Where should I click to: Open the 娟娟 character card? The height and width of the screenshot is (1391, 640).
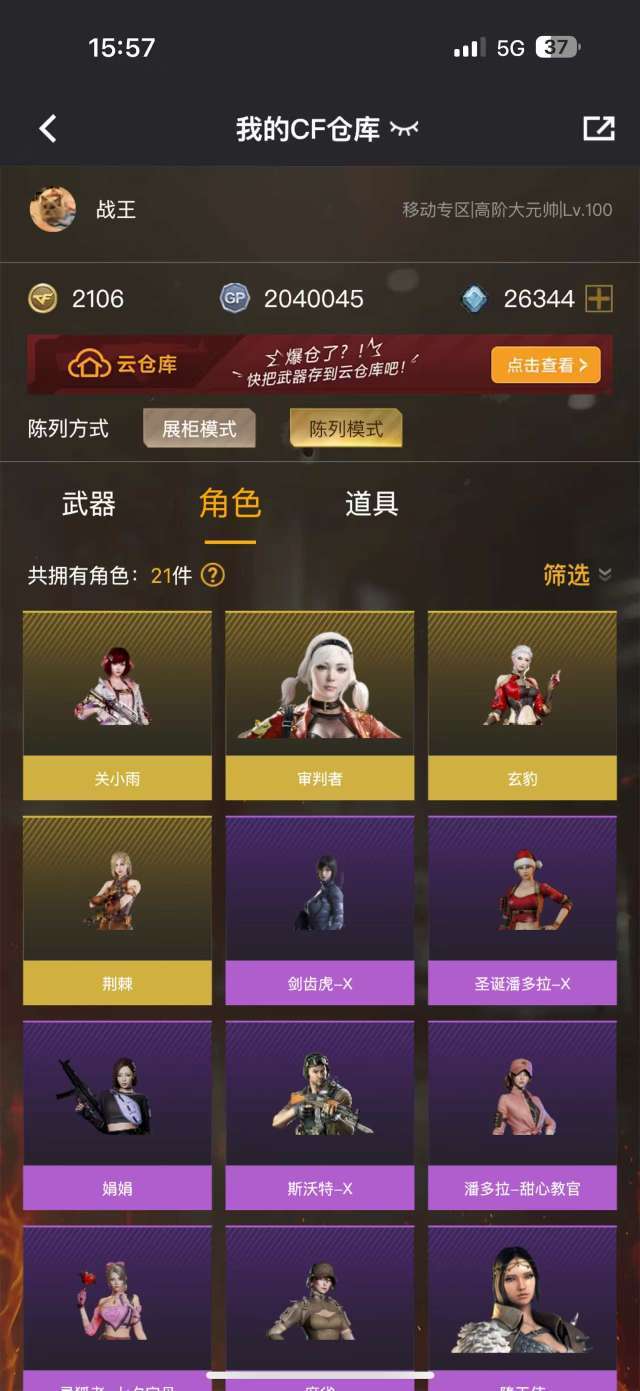pos(117,1115)
